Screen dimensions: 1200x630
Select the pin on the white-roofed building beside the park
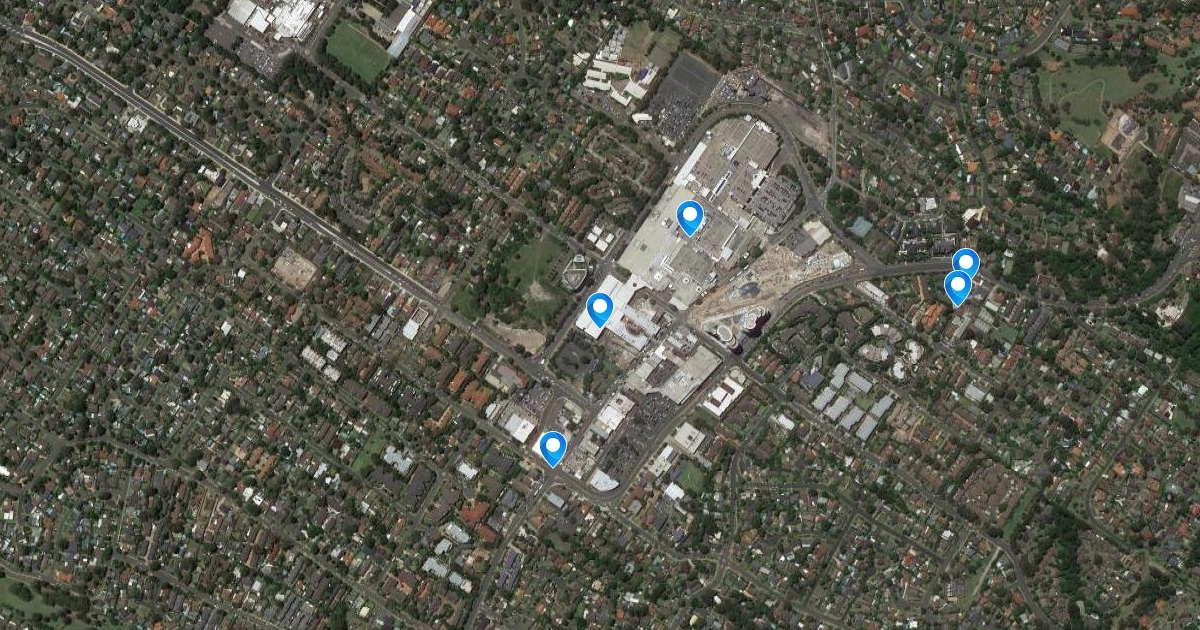[600, 310]
